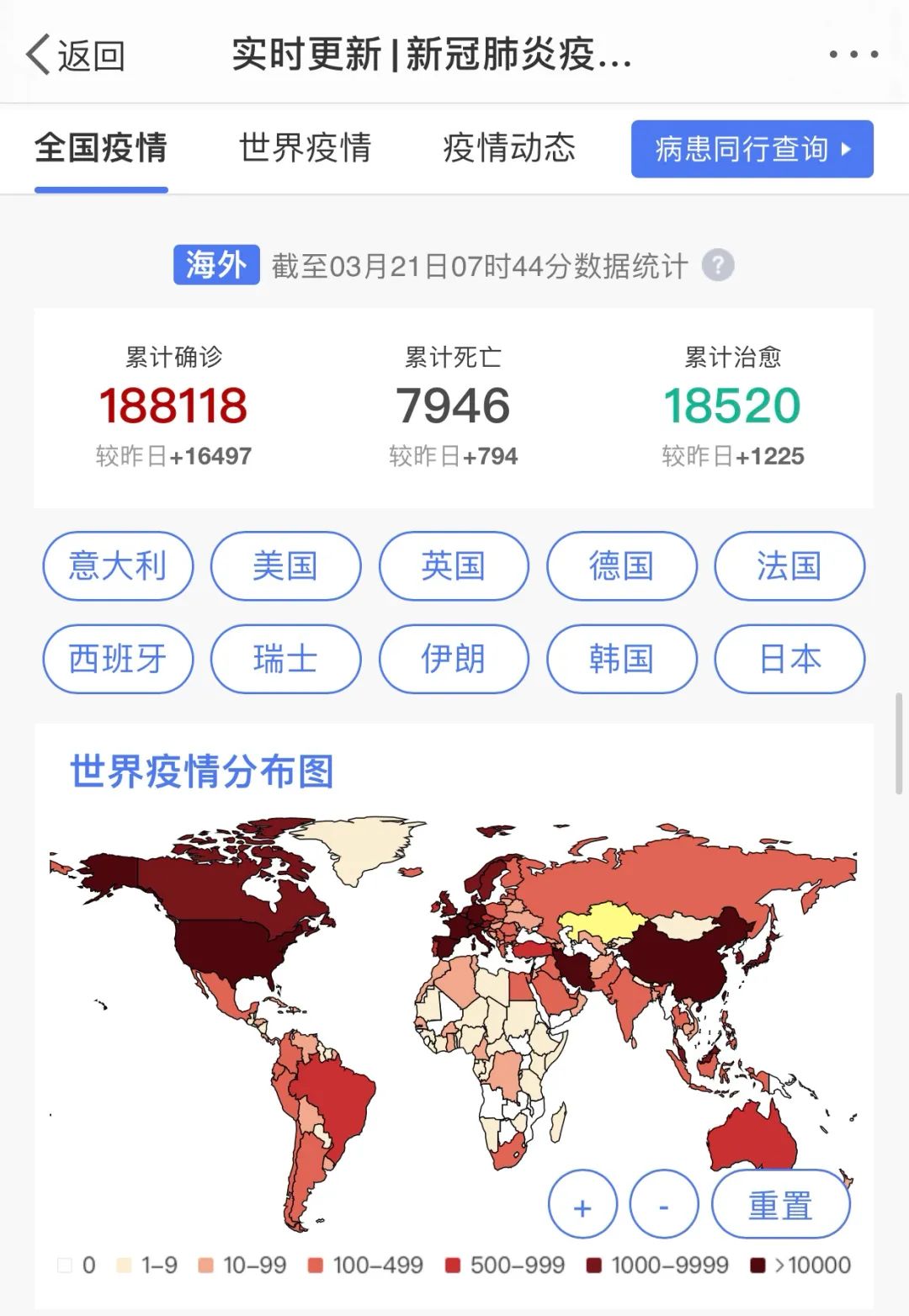Select the 意大利 country chip
Screen dimensions: 909x1316
(x=118, y=565)
